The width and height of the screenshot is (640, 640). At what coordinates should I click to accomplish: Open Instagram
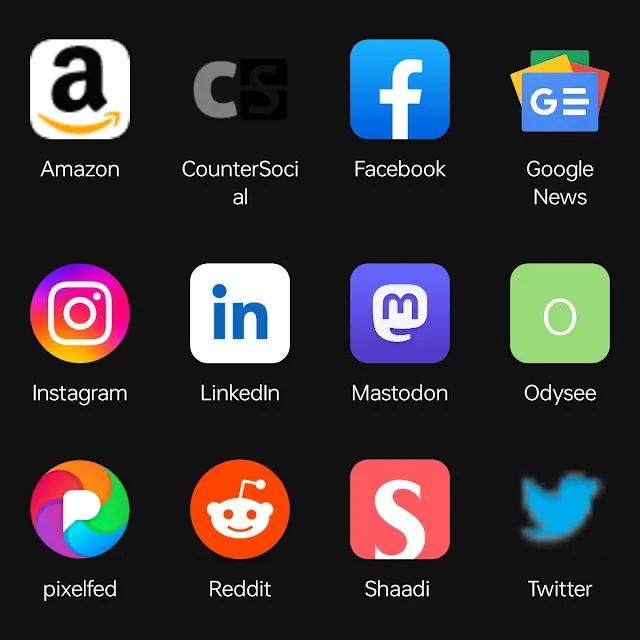tap(80, 313)
